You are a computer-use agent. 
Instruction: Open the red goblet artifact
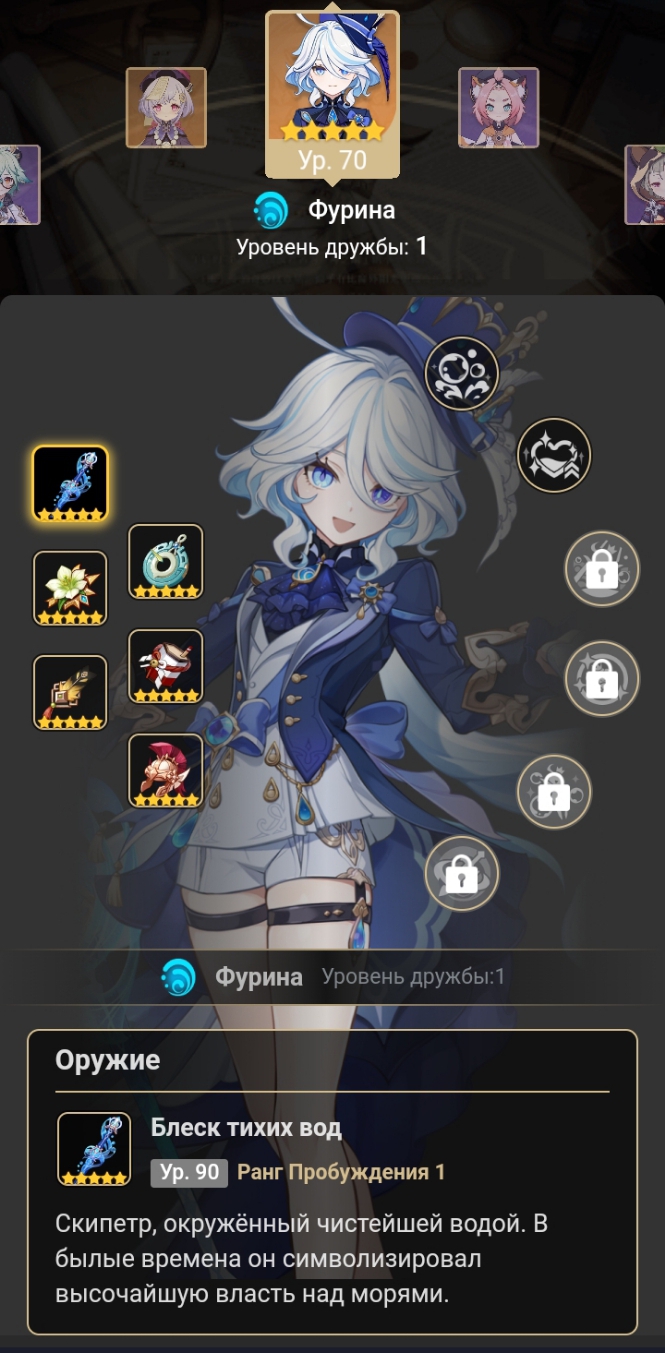(166, 666)
